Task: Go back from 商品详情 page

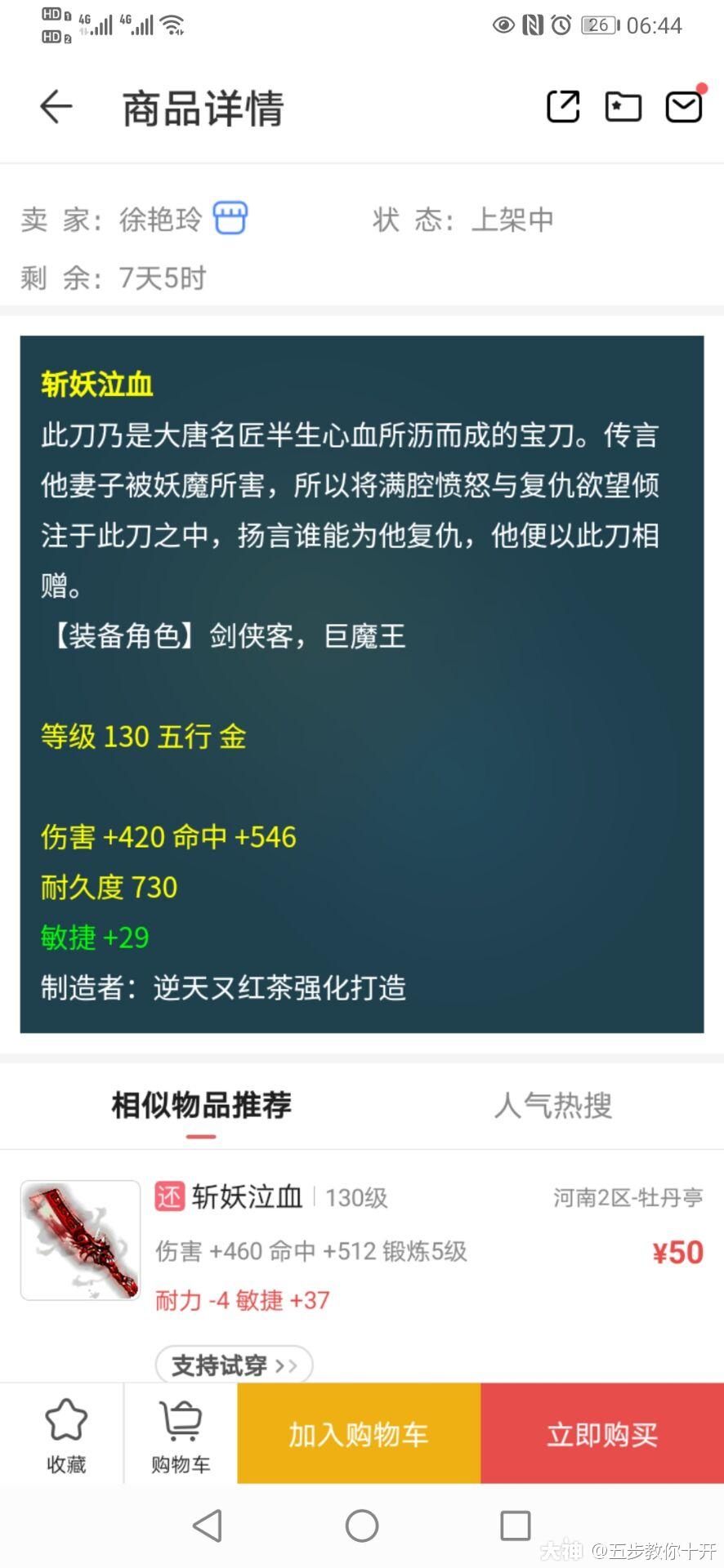Action: [x=56, y=107]
